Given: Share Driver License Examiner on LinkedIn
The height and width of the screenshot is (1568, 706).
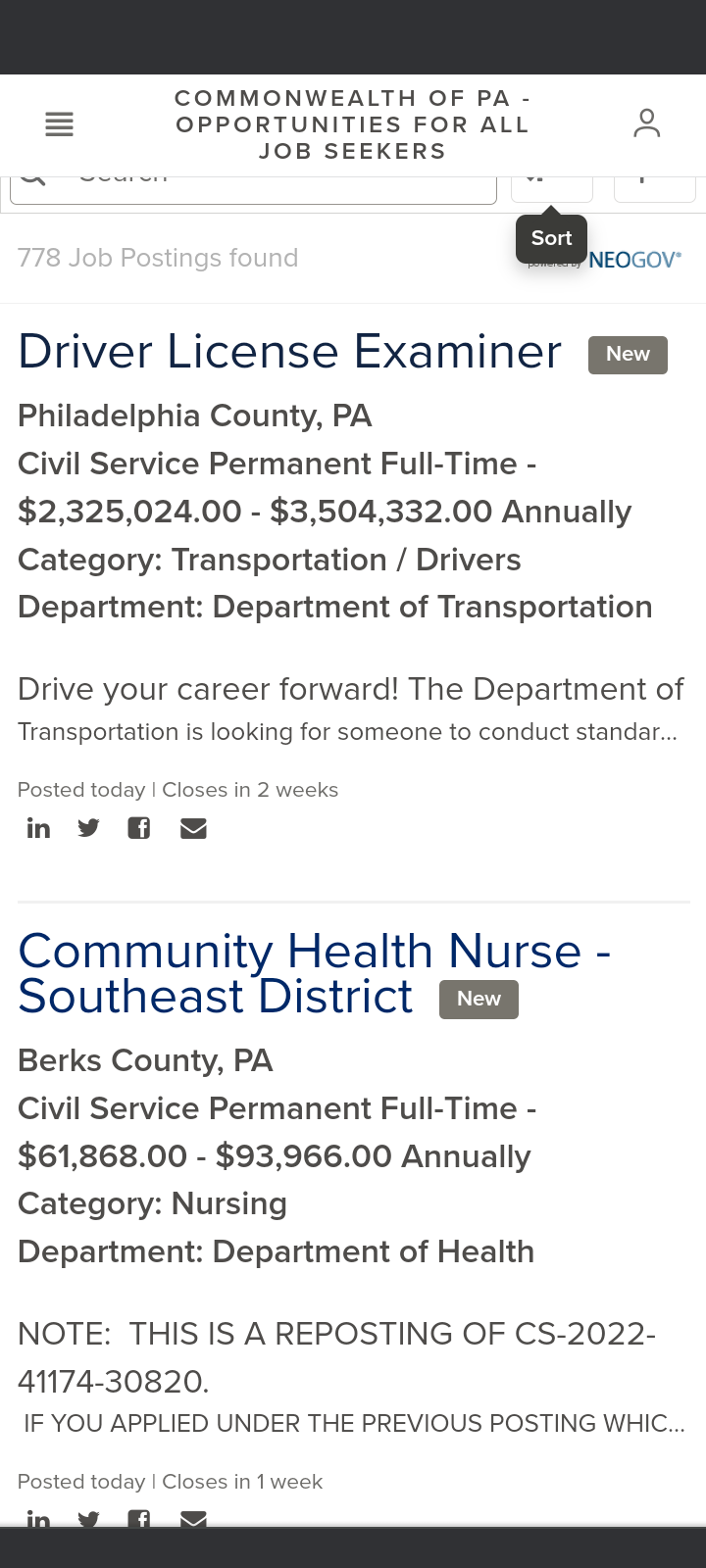Looking at the screenshot, I should [38, 829].
